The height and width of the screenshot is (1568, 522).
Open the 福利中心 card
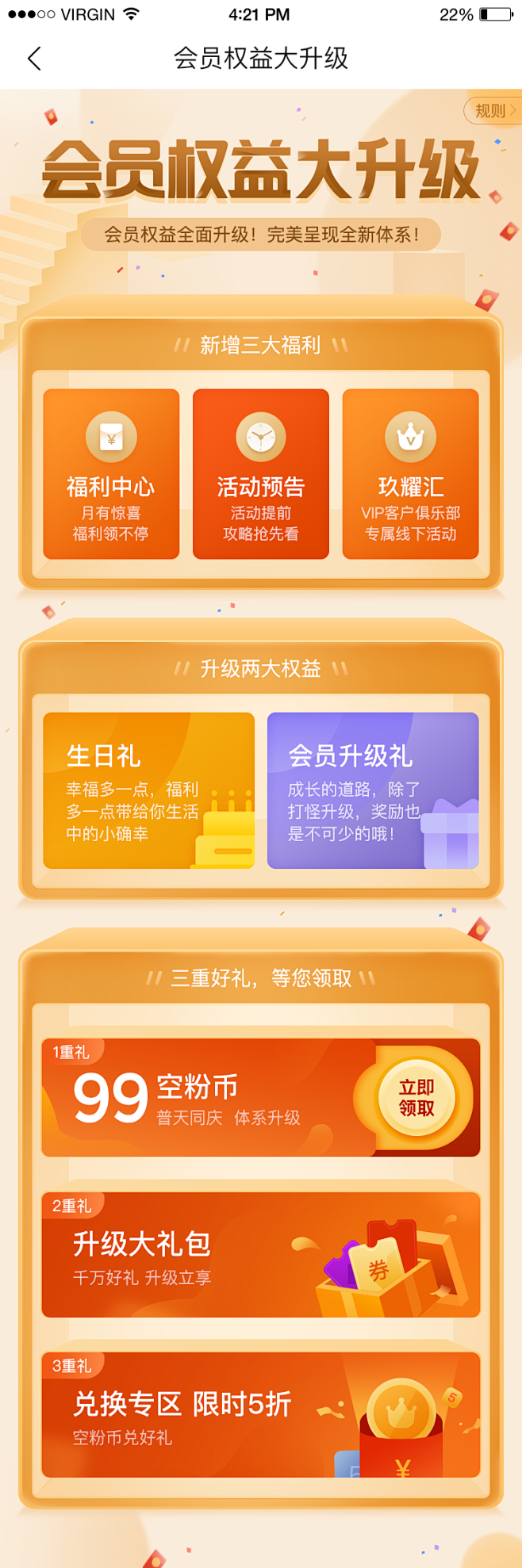pyautogui.click(x=111, y=474)
